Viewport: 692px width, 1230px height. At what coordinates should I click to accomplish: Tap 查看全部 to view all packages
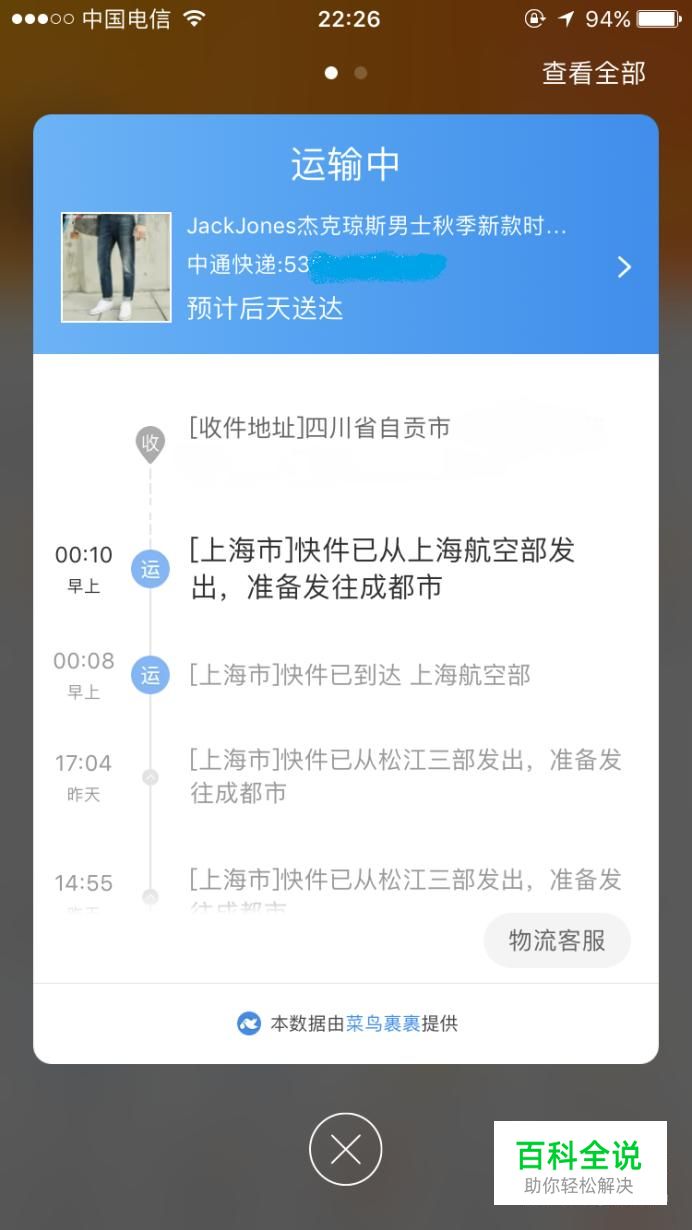click(594, 73)
